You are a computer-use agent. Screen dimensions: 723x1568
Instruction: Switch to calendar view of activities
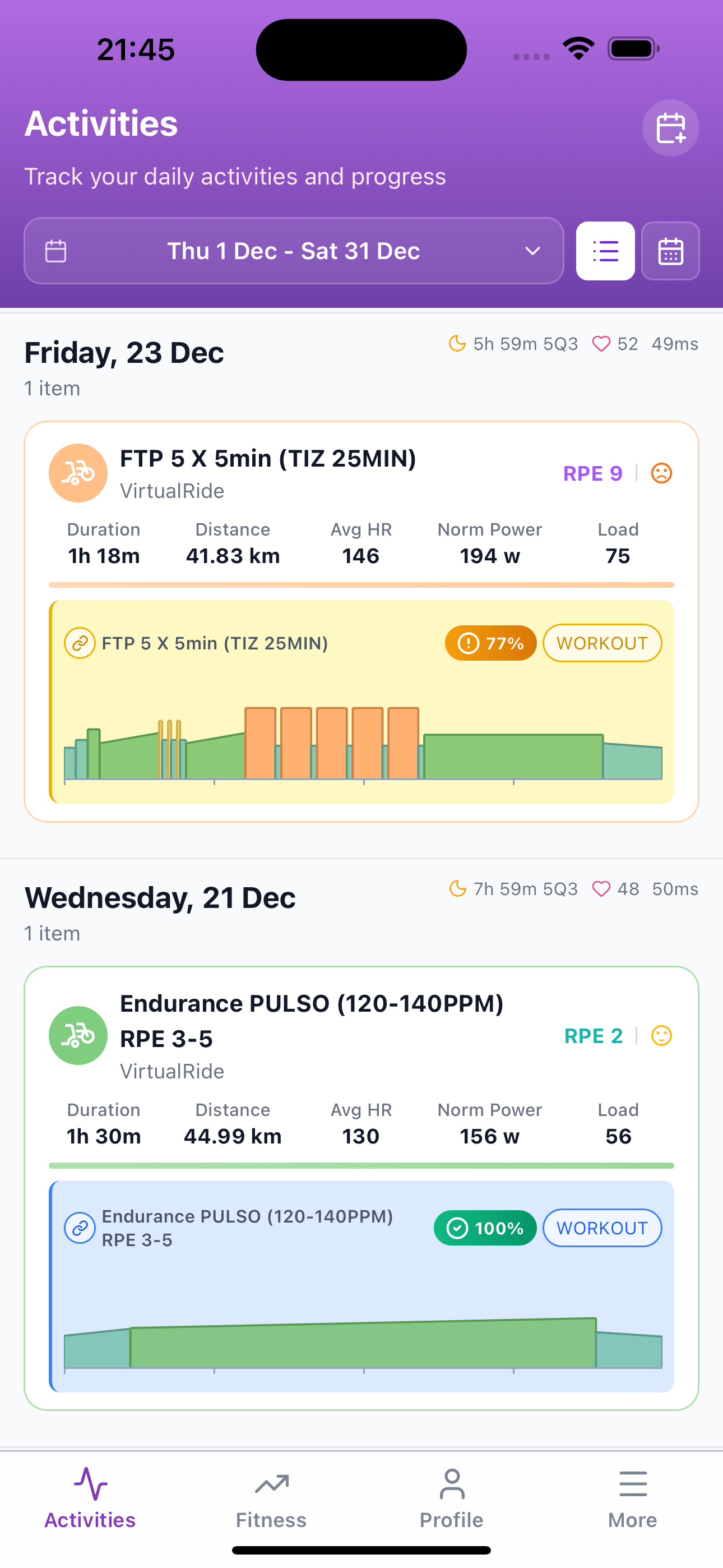tap(670, 251)
